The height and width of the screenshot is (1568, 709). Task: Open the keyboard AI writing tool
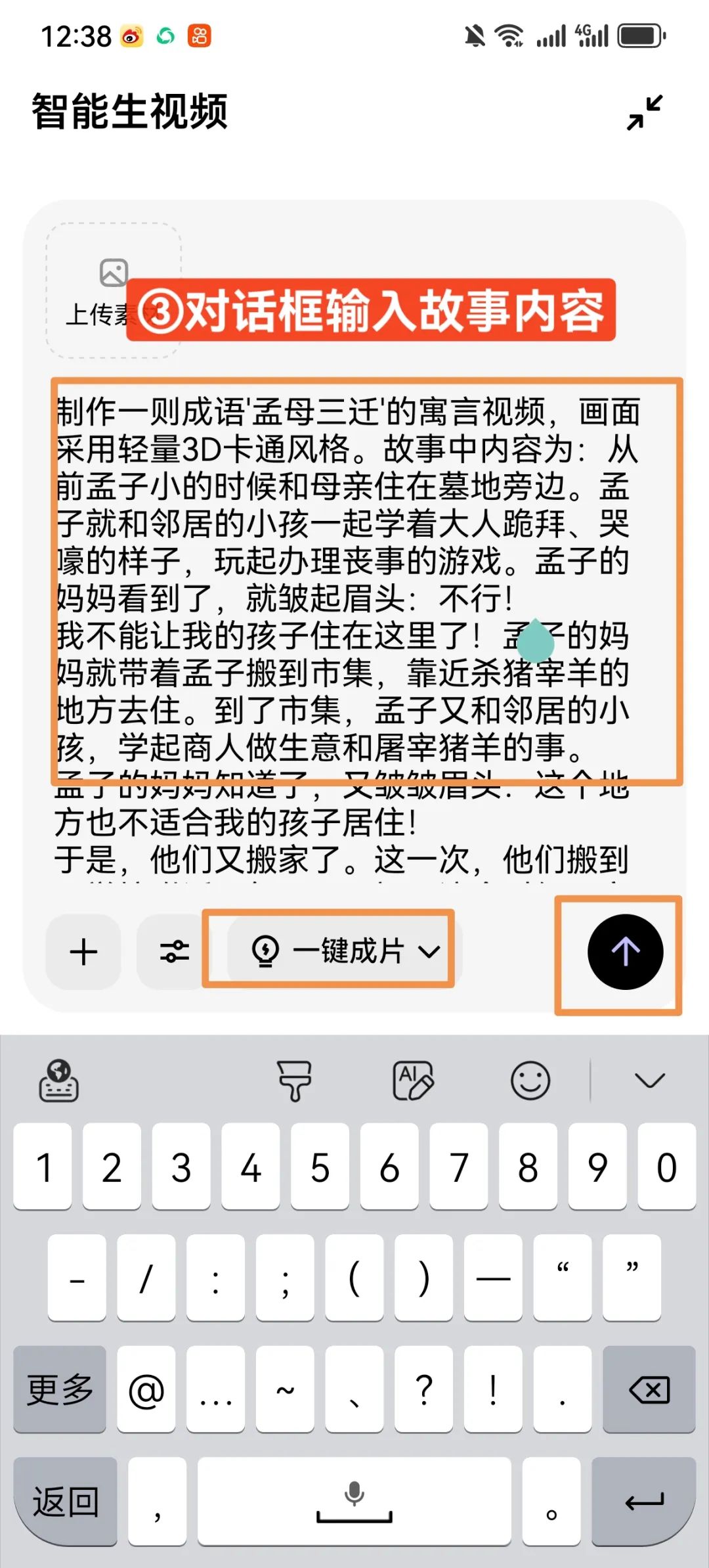click(413, 1081)
